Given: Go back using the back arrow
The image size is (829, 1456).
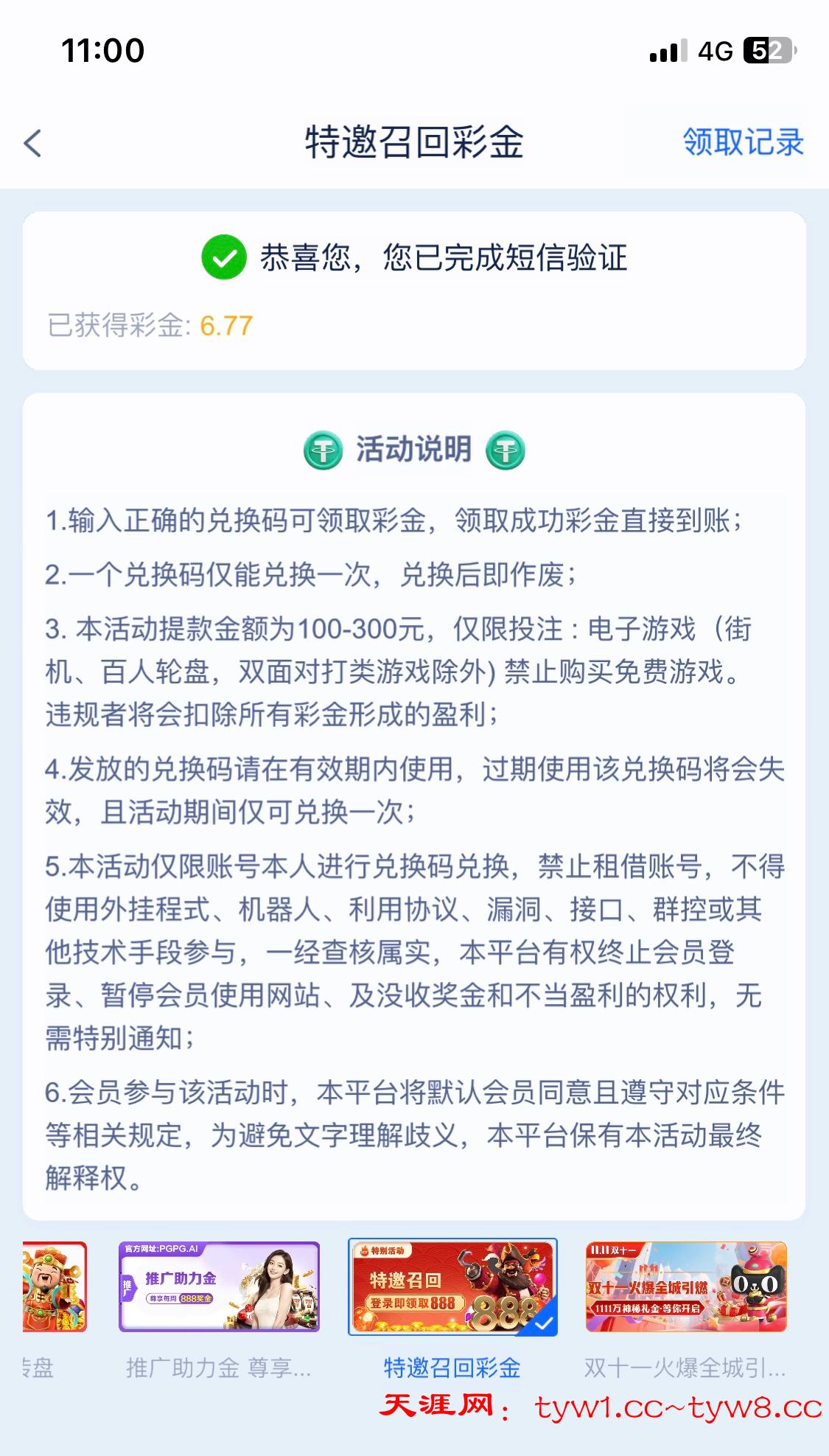Looking at the screenshot, I should 33,143.
